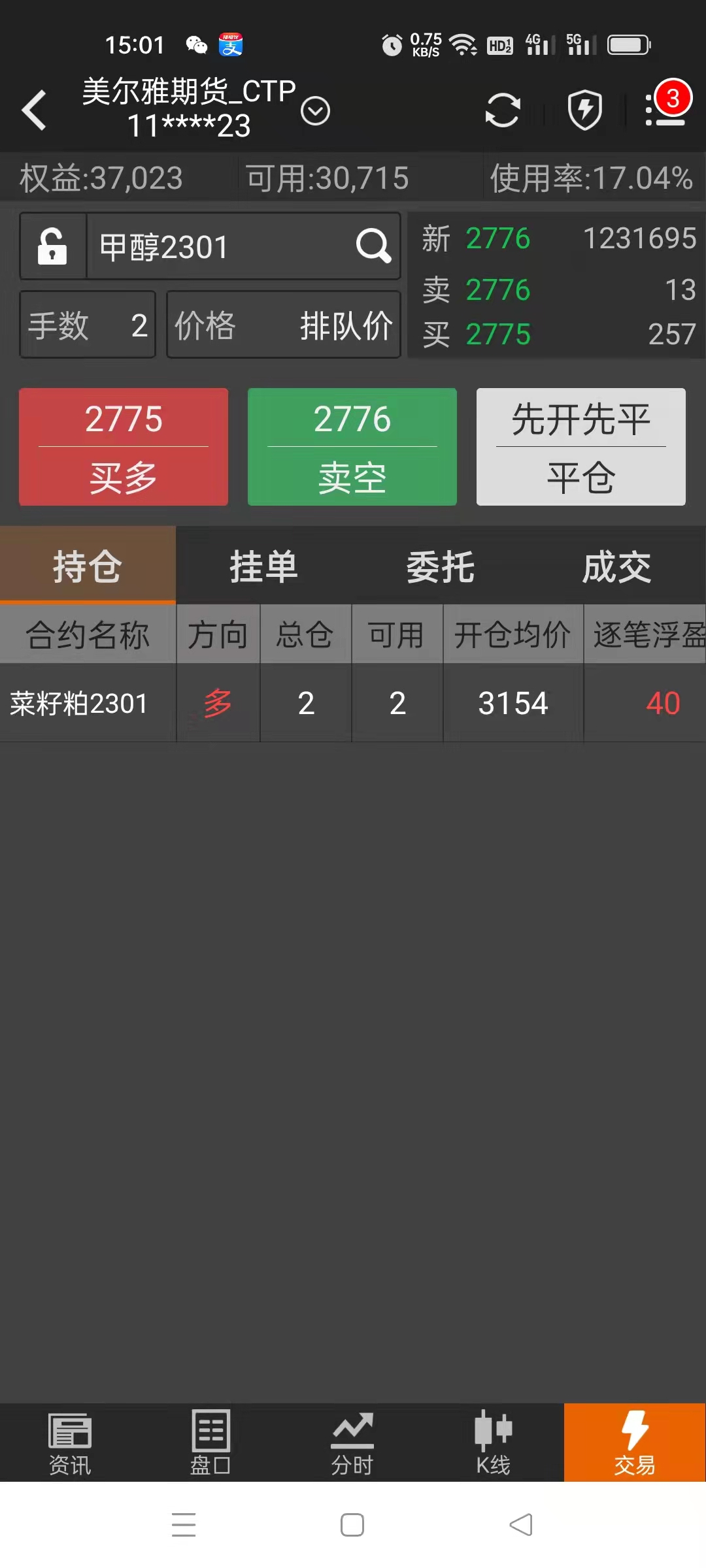Screen dimensions: 706x1568
Task: Tap the green 卖空 button at 2776
Action: [x=352, y=447]
